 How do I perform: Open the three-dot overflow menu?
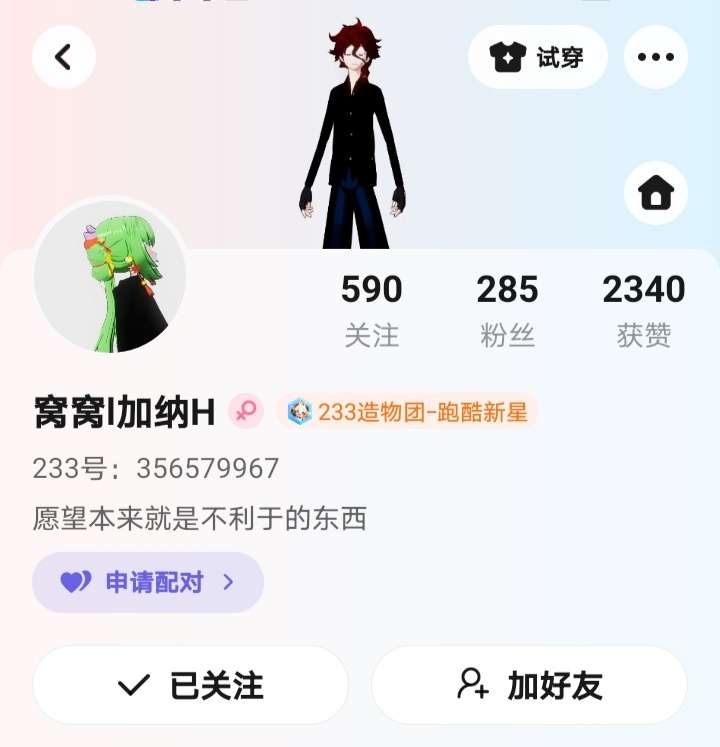tap(656, 57)
